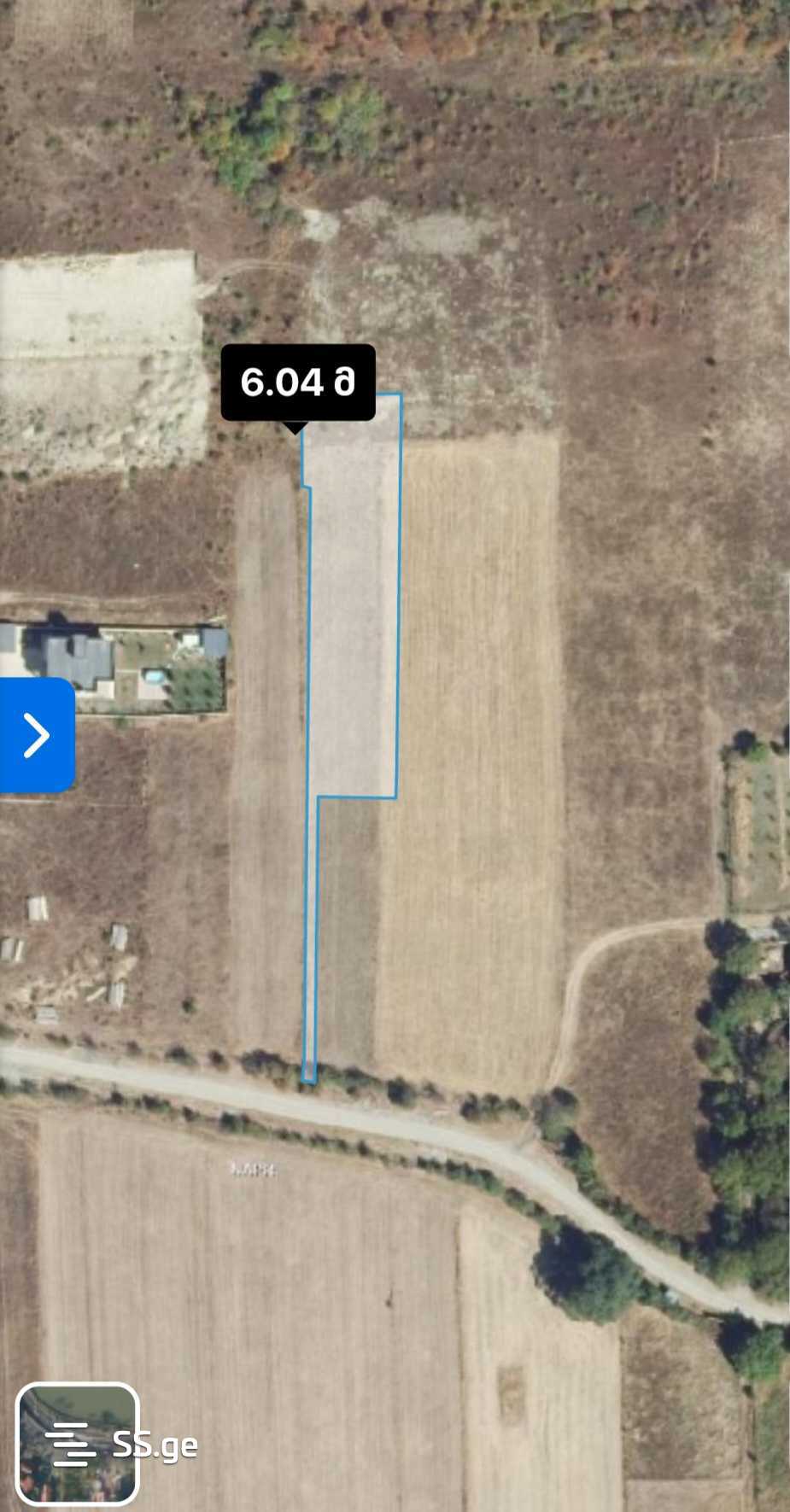The image size is (790, 1512).
Task: Expand the blue side panel arrow
Action: [x=36, y=735]
